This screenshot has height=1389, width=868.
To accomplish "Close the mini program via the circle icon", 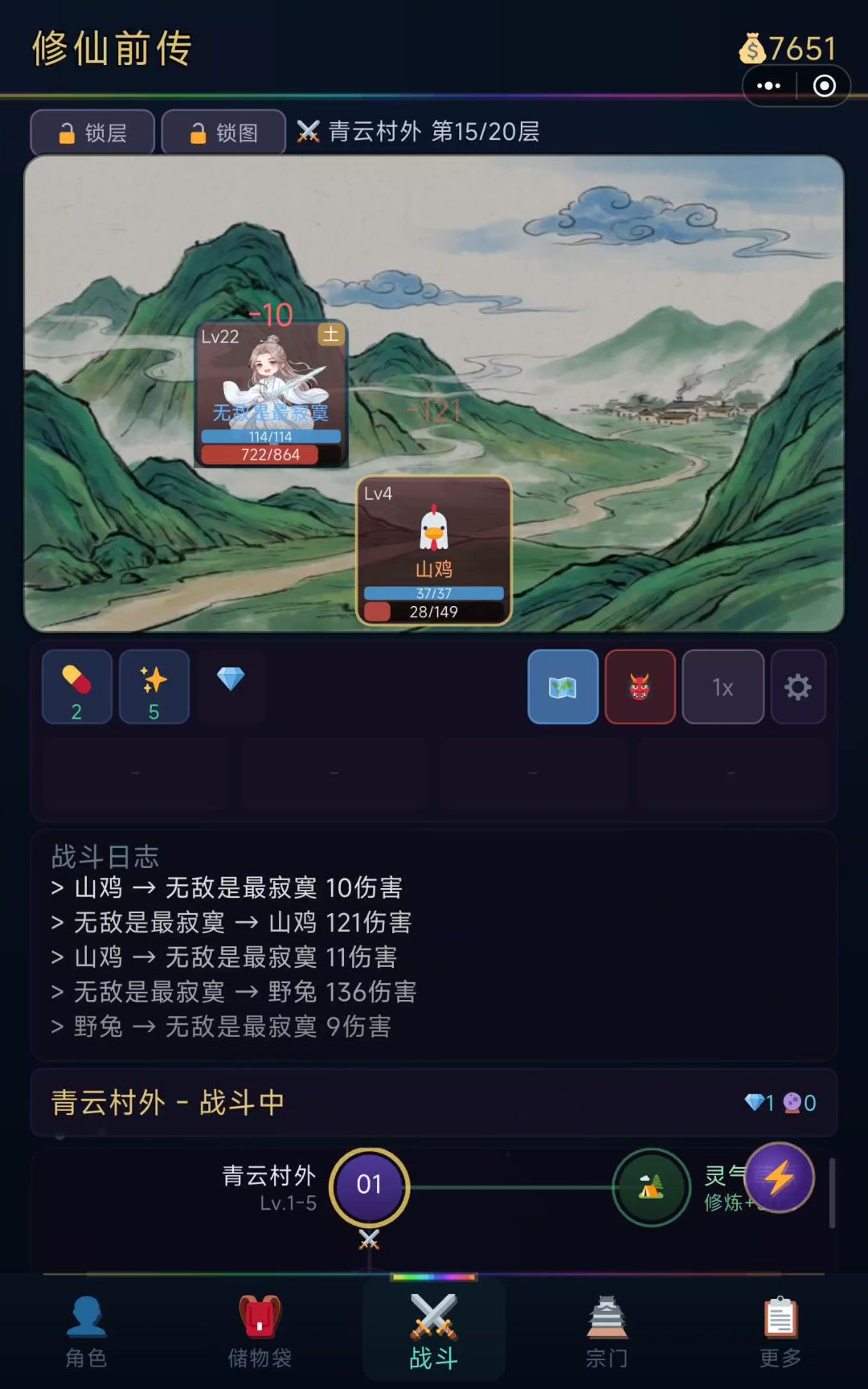I will coord(824,86).
